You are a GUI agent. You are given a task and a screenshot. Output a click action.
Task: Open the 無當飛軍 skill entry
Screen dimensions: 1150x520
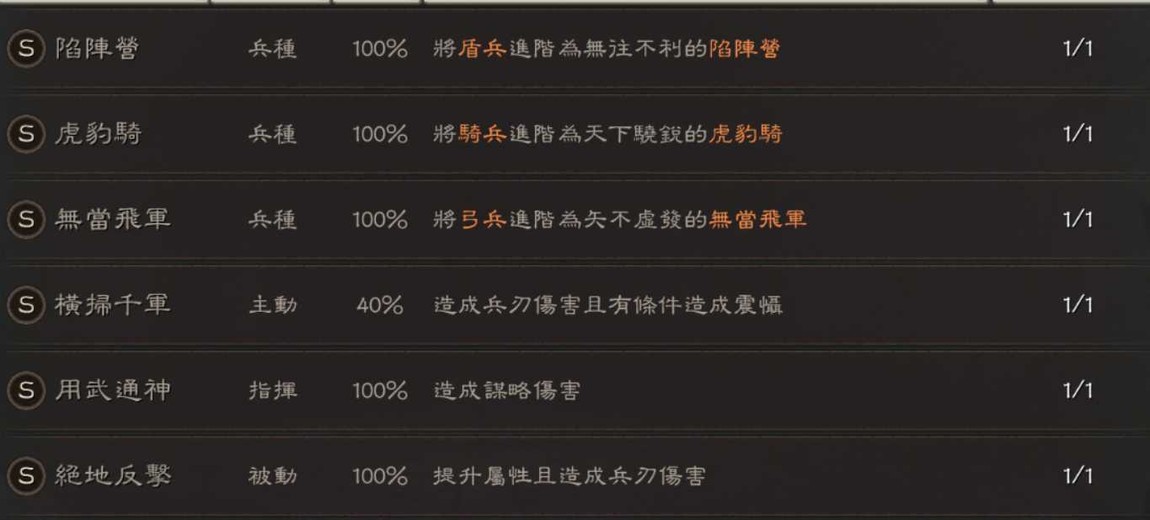[x=112, y=219]
